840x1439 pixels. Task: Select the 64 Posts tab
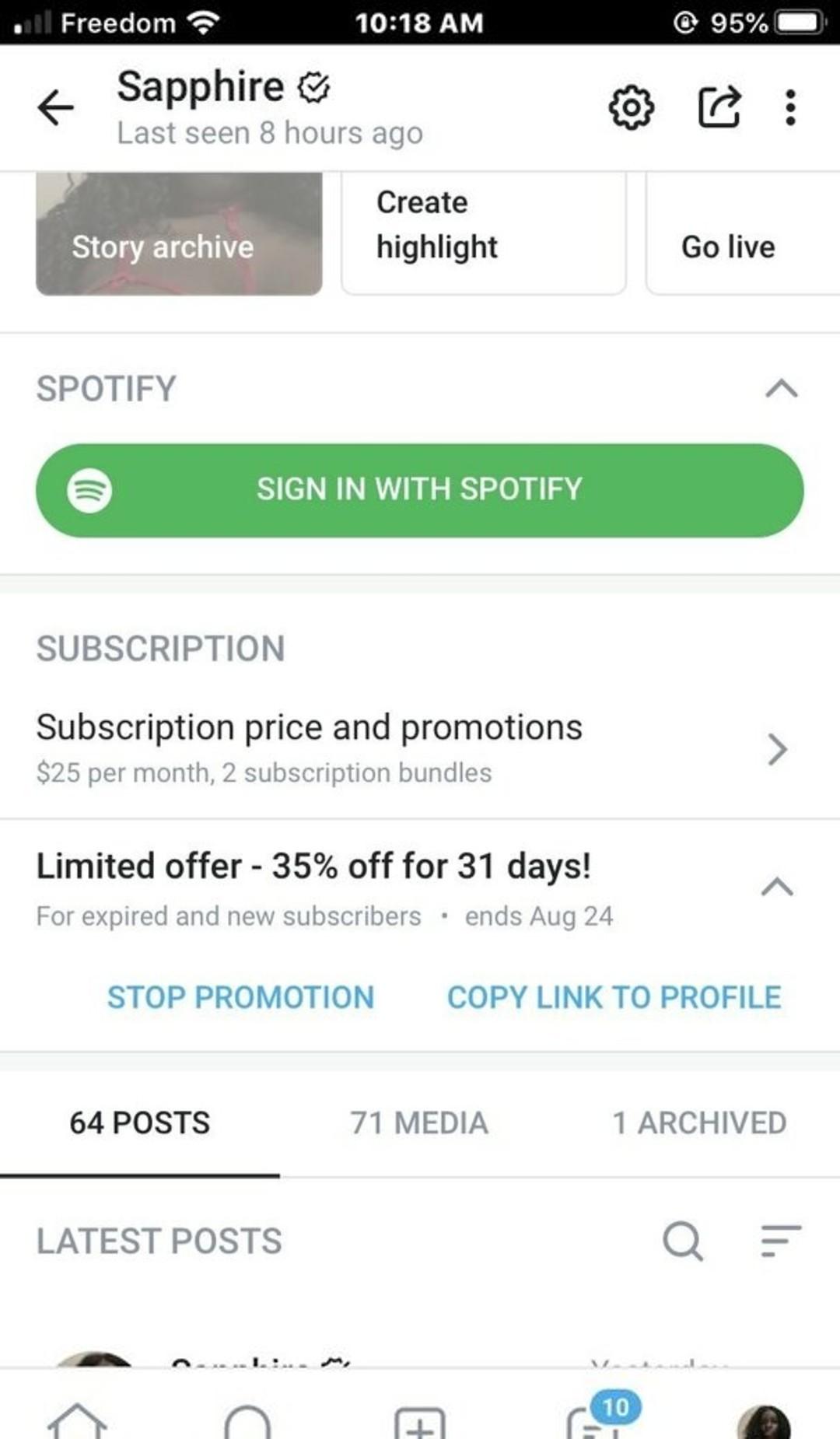point(140,1123)
